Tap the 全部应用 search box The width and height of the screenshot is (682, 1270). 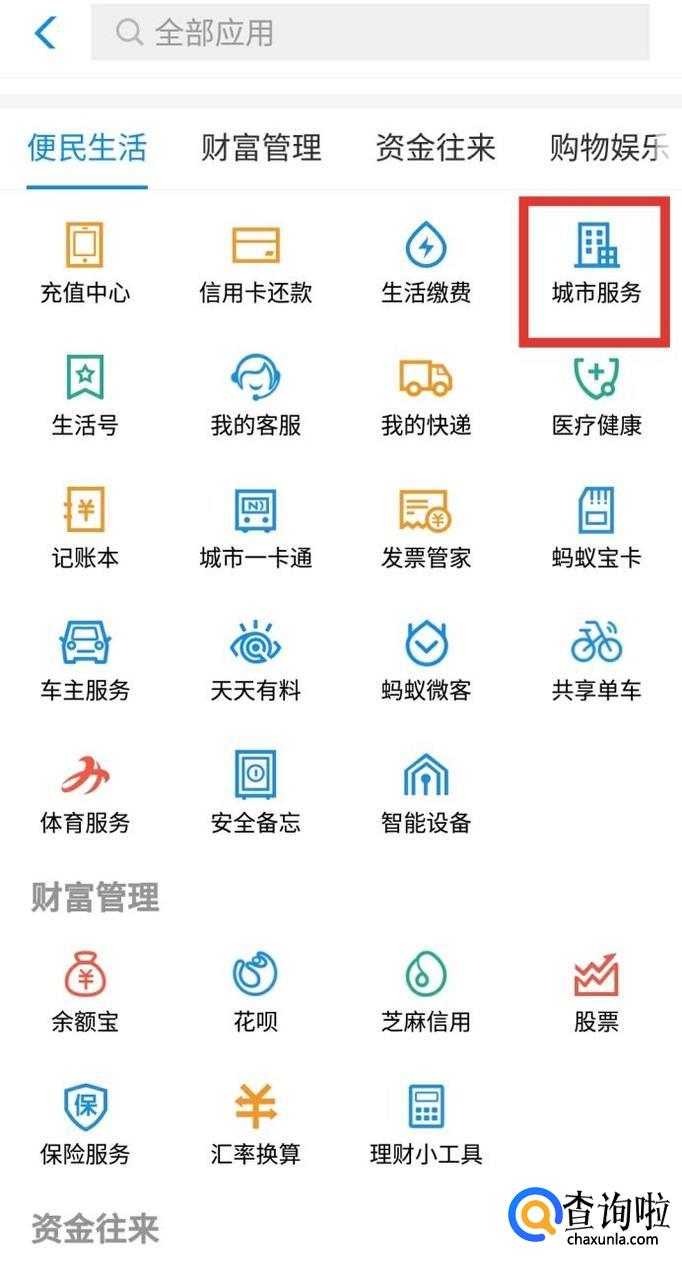click(370, 33)
